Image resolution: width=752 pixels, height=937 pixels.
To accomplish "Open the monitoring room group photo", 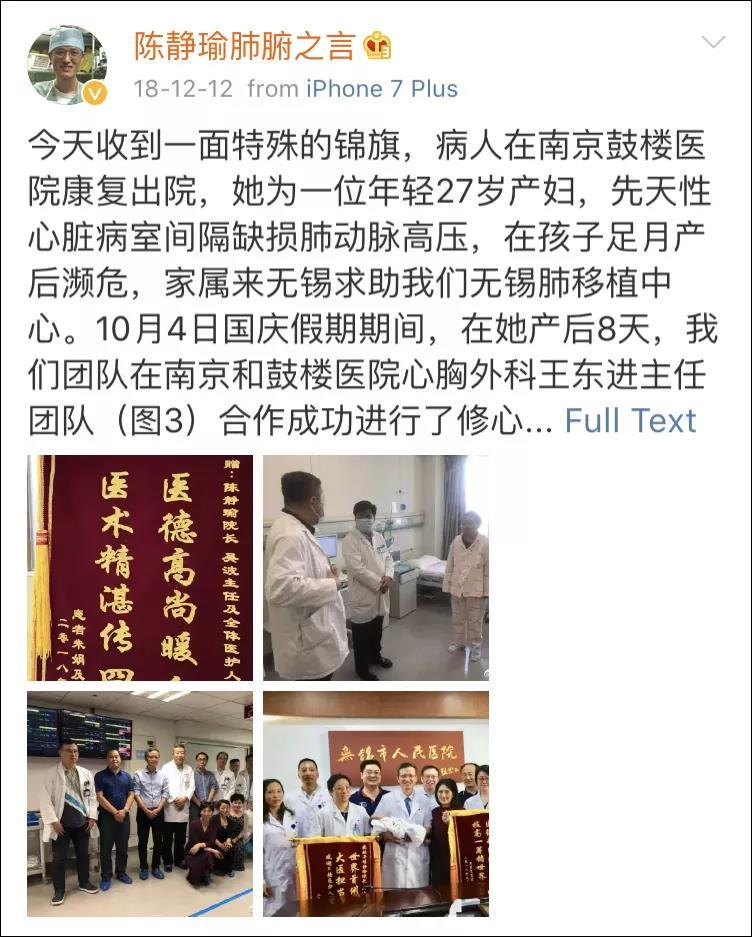I will click(x=140, y=804).
